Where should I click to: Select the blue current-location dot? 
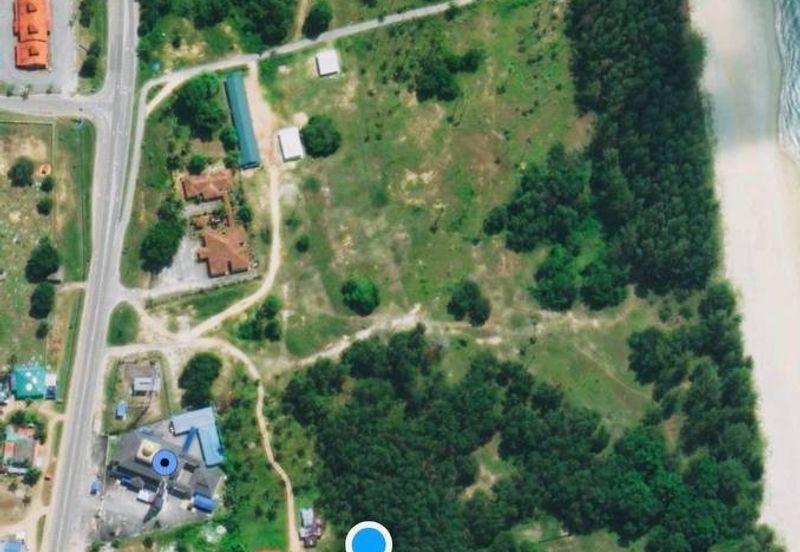tap(369, 541)
